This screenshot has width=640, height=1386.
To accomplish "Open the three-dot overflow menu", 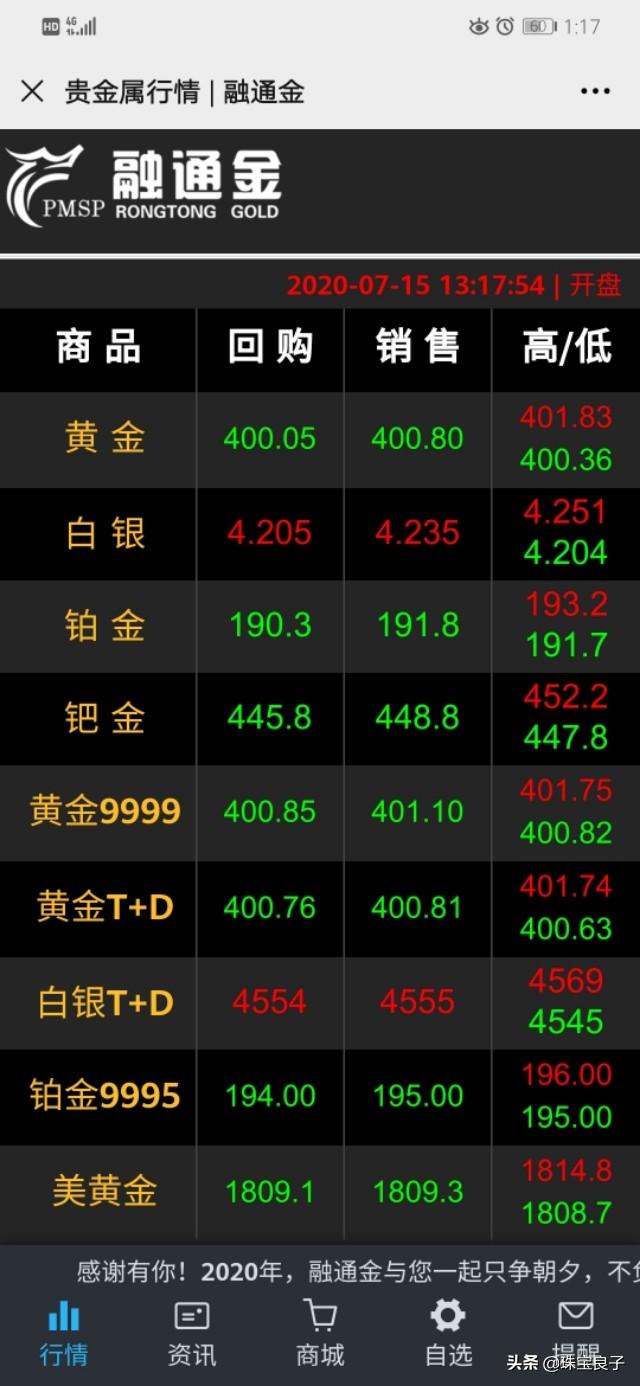I will tap(595, 92).
